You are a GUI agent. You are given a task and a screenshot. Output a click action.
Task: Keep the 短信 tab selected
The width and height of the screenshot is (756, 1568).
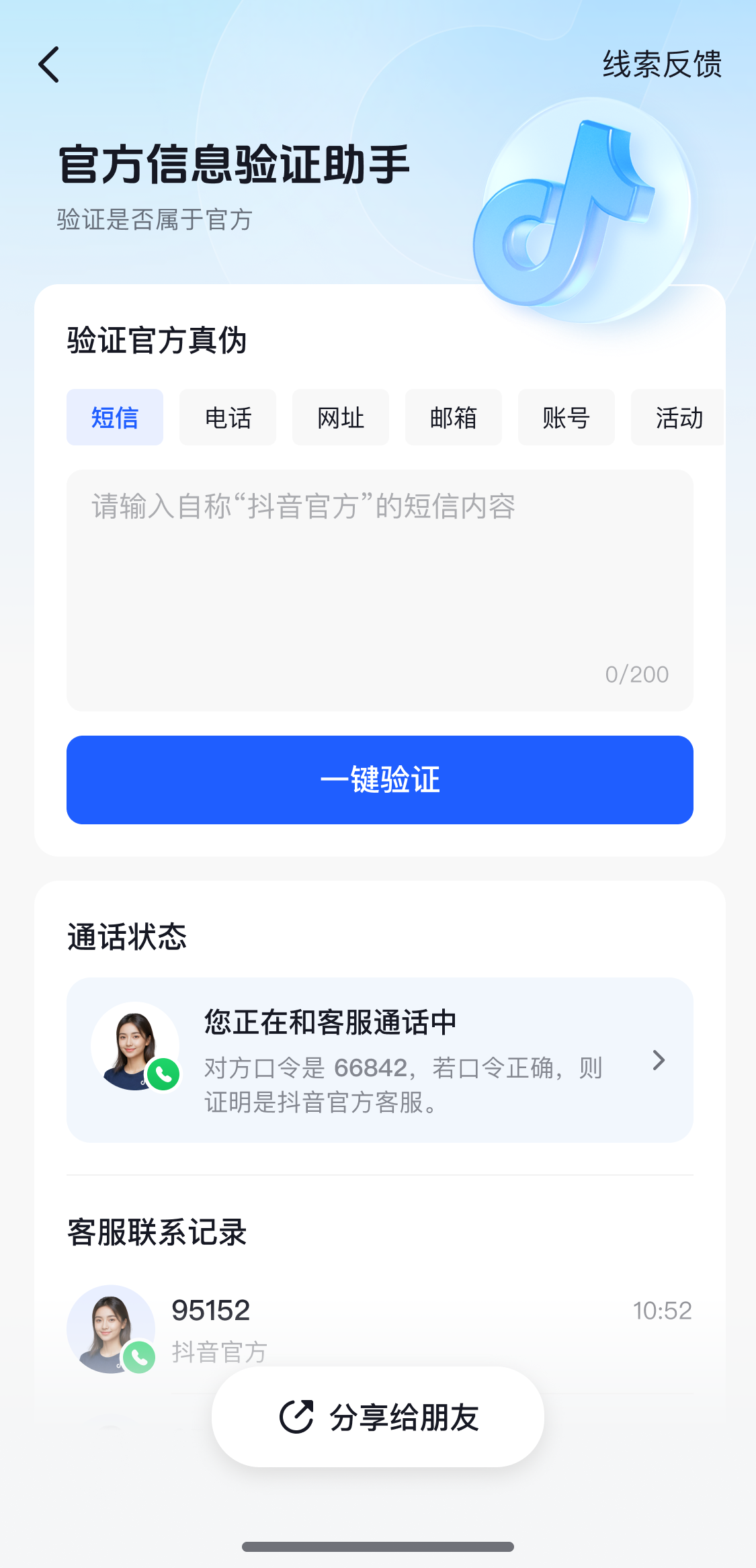pyautogui.click(x=114, y=417)
